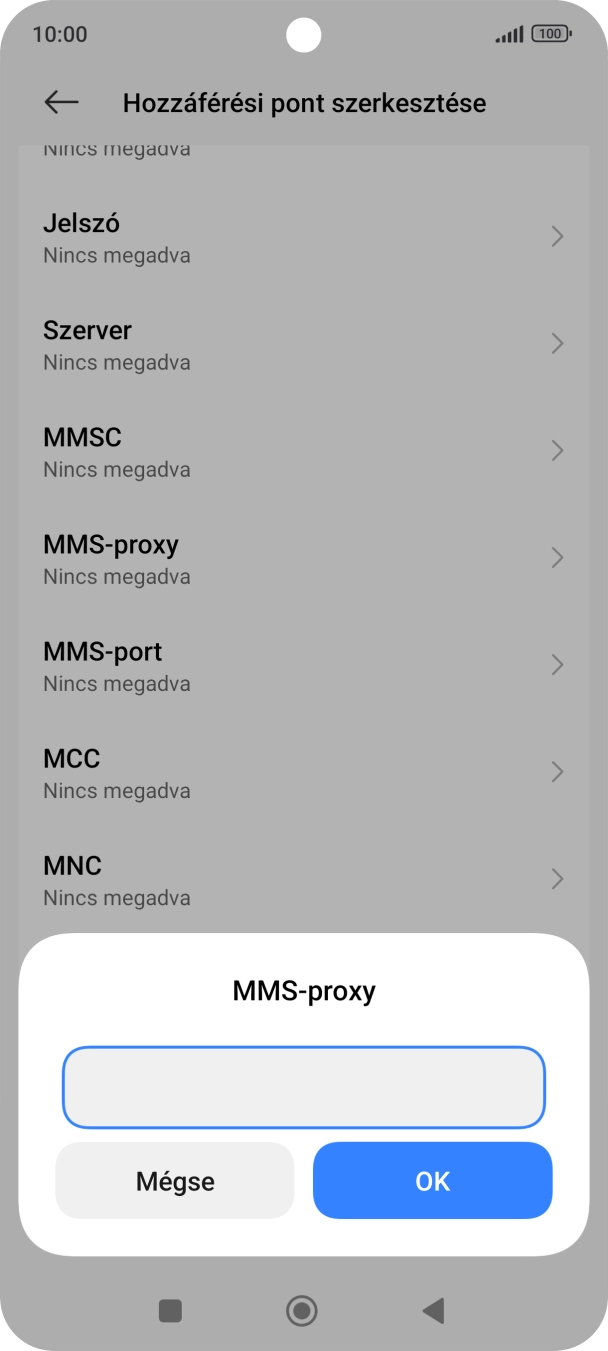Tap the MMS-proxy text input field

tap(304, 1087)
